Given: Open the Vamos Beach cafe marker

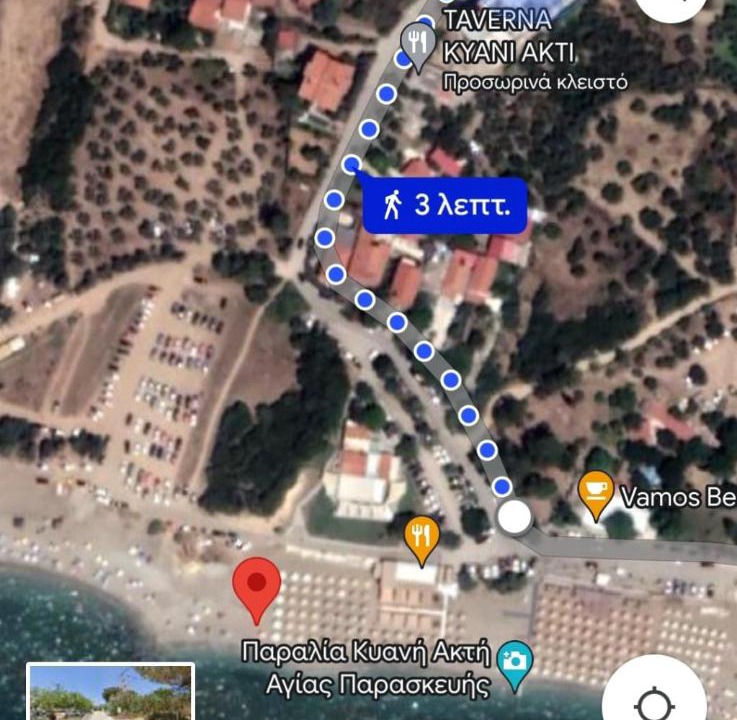Looking at the screenshot, I should (596, 493).
